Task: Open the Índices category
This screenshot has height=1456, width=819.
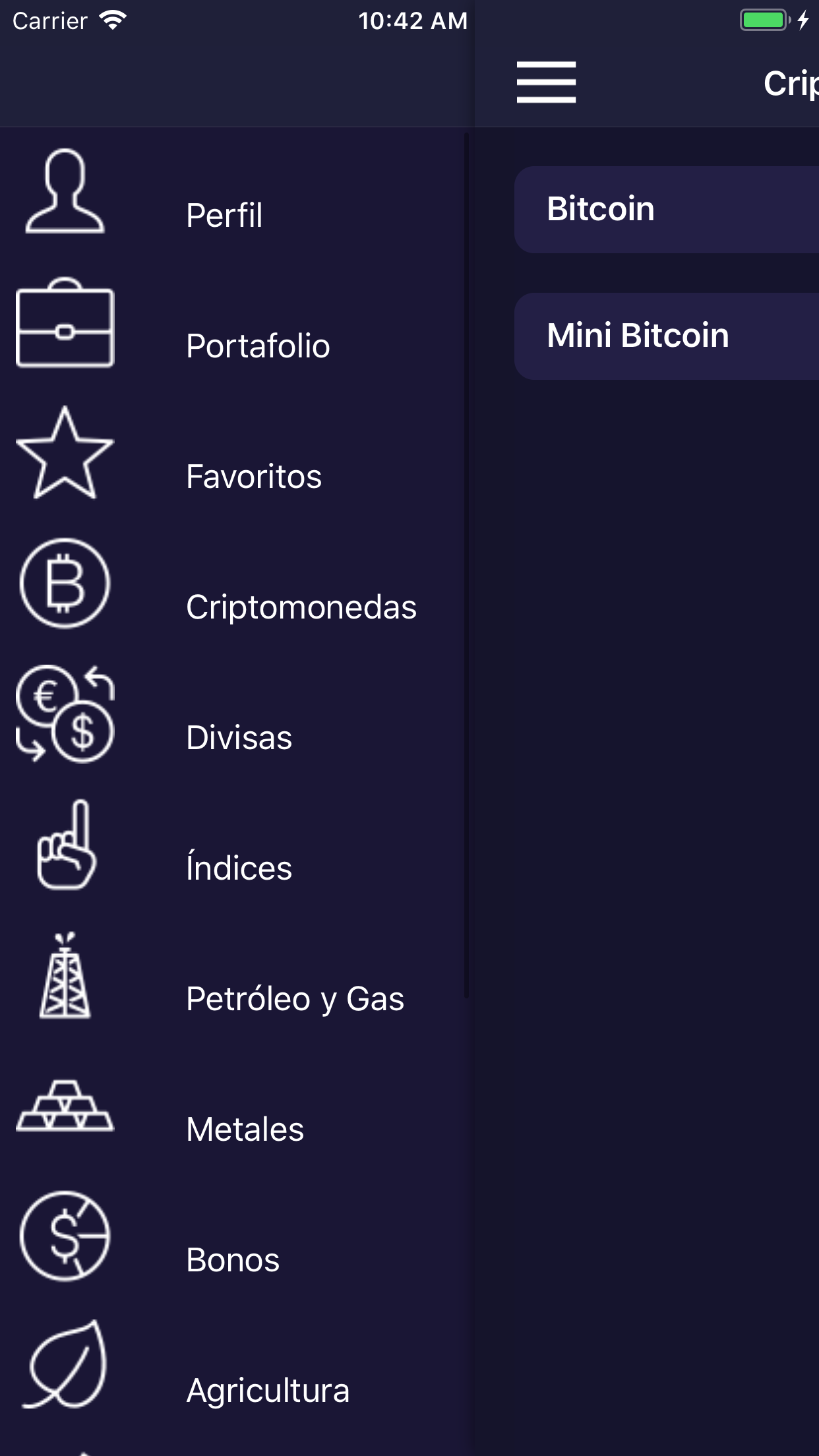Action: [239, 868]
